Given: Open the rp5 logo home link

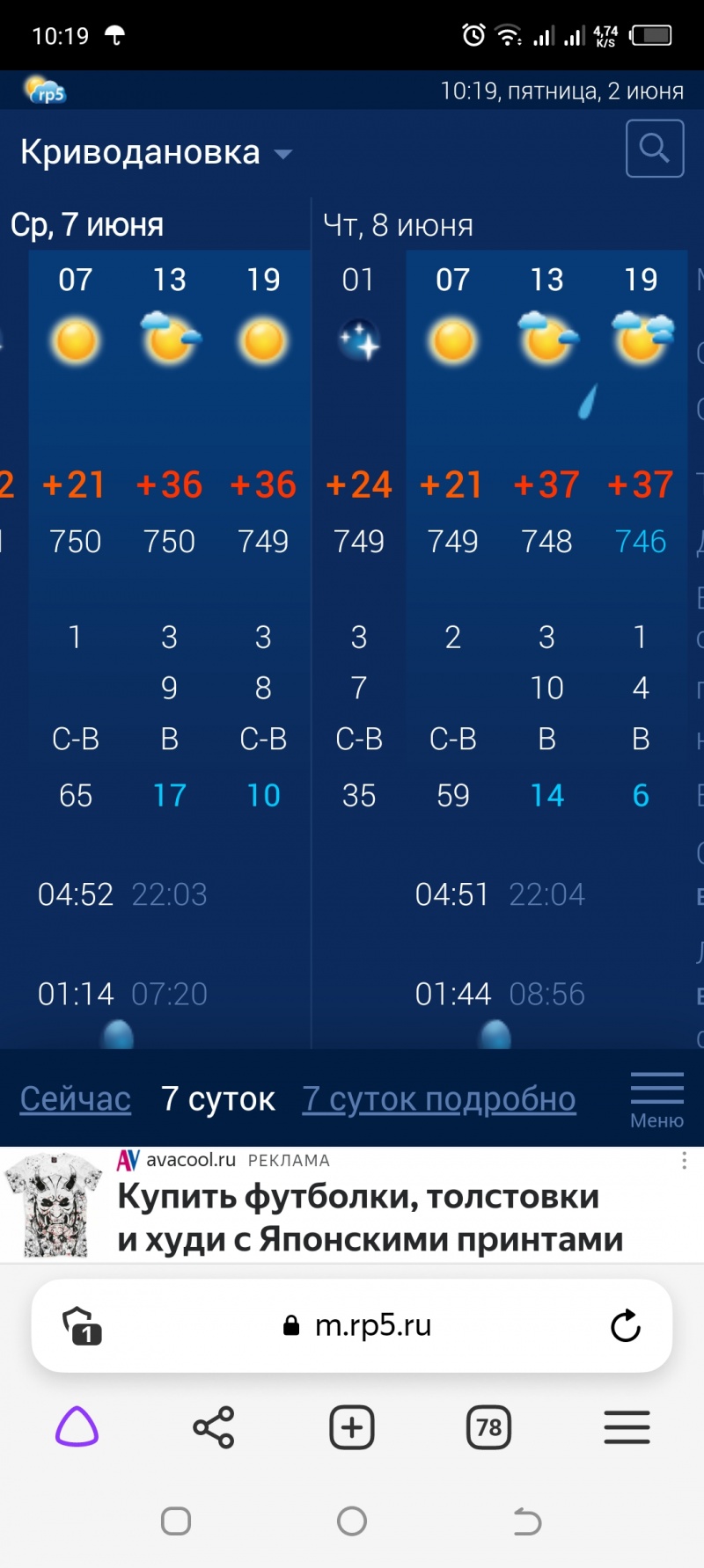Looking at the screenshot, I should pos(46,91).
